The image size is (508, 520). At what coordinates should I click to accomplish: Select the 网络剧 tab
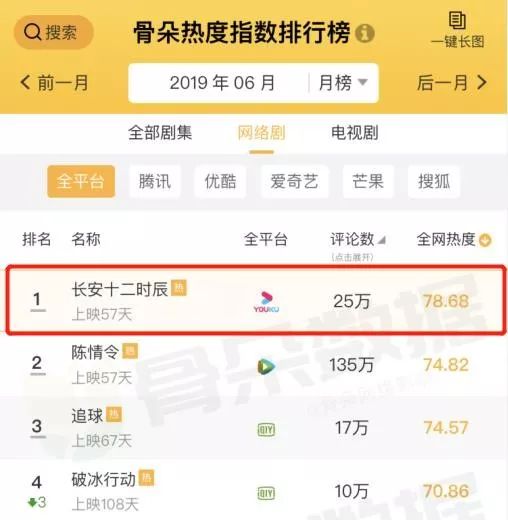261,133
